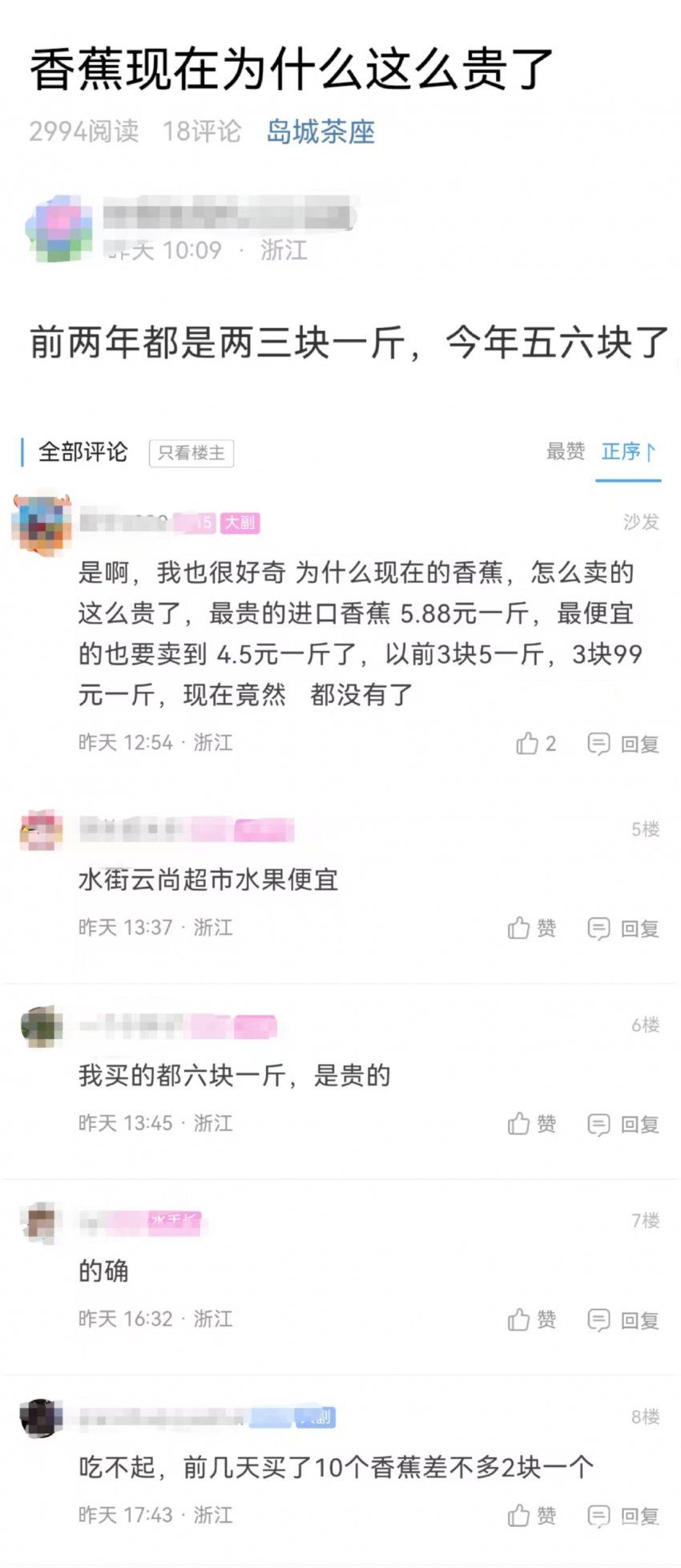Like the 水街云尚超市 comment
Screen dimensions: 681x1568
(531, 928)
